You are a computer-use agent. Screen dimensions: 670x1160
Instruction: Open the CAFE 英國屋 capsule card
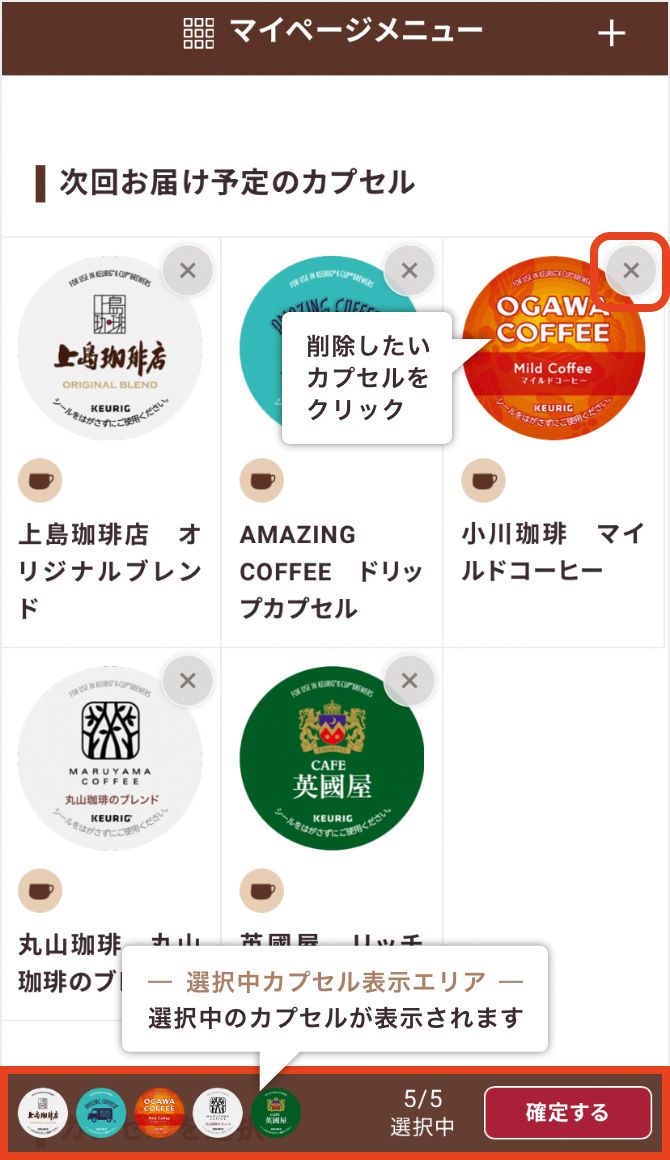pyautogui.click(x=331, y=760)
